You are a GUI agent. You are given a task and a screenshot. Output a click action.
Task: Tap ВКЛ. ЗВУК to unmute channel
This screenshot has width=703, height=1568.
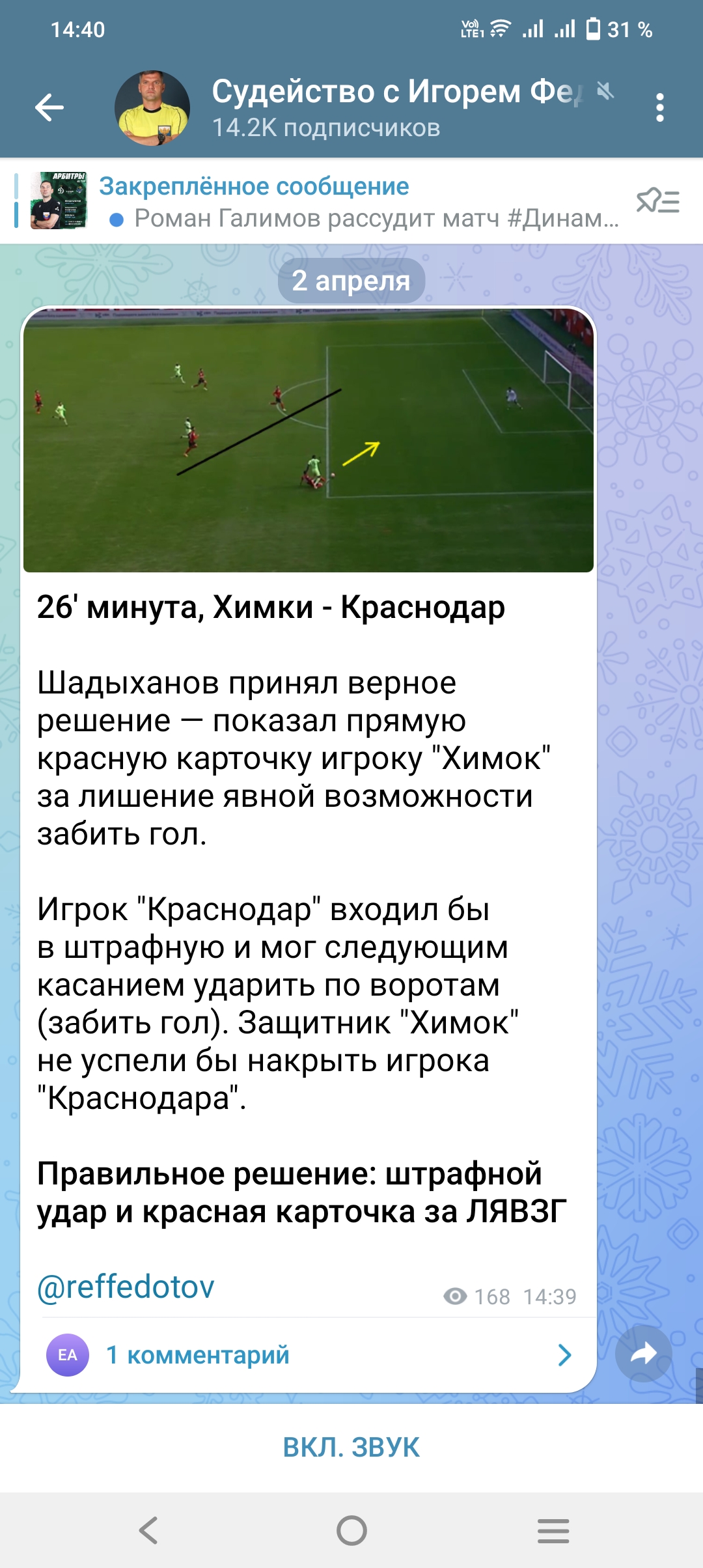pyautogui.click(x=351, y=1447)
